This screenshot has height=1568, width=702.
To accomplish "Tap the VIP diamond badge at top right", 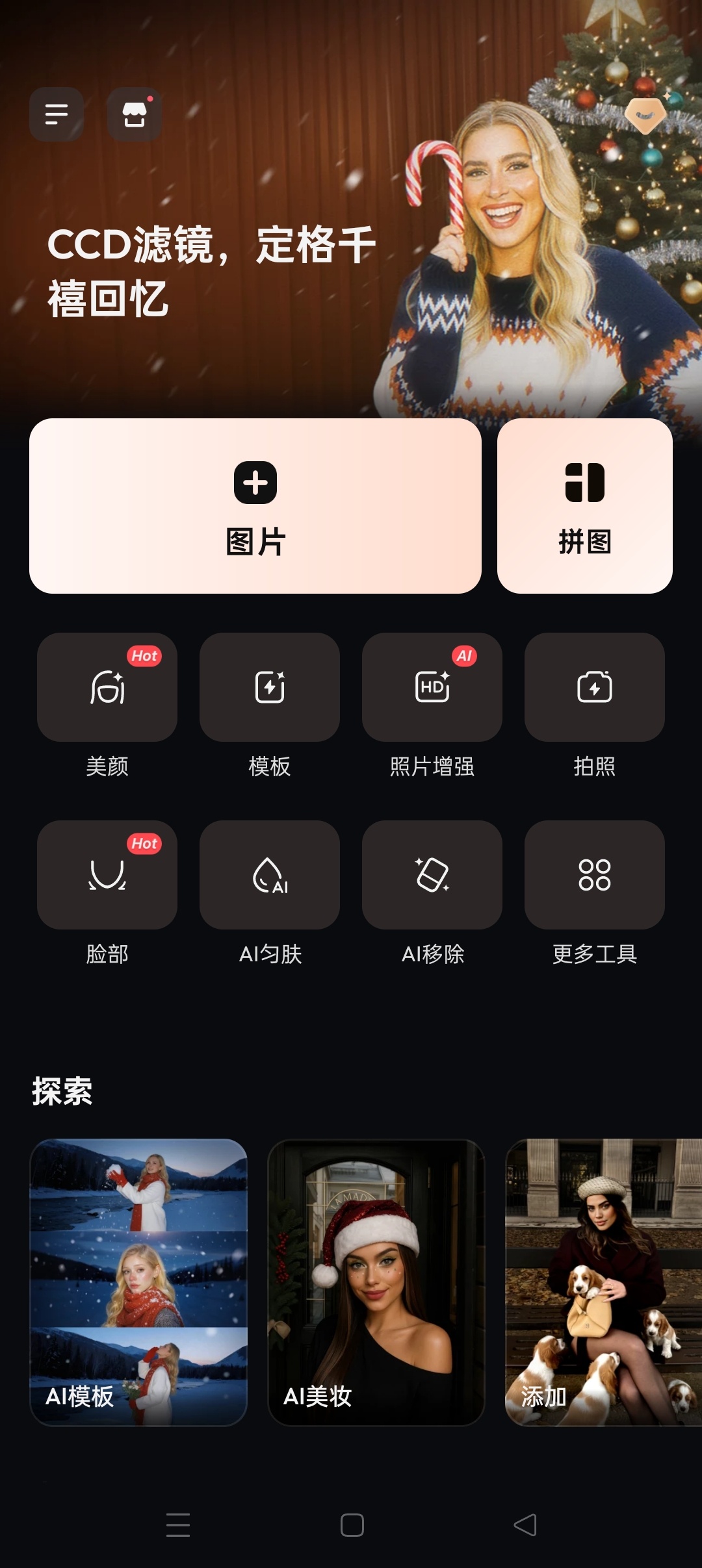I will [x=645, y=117].
